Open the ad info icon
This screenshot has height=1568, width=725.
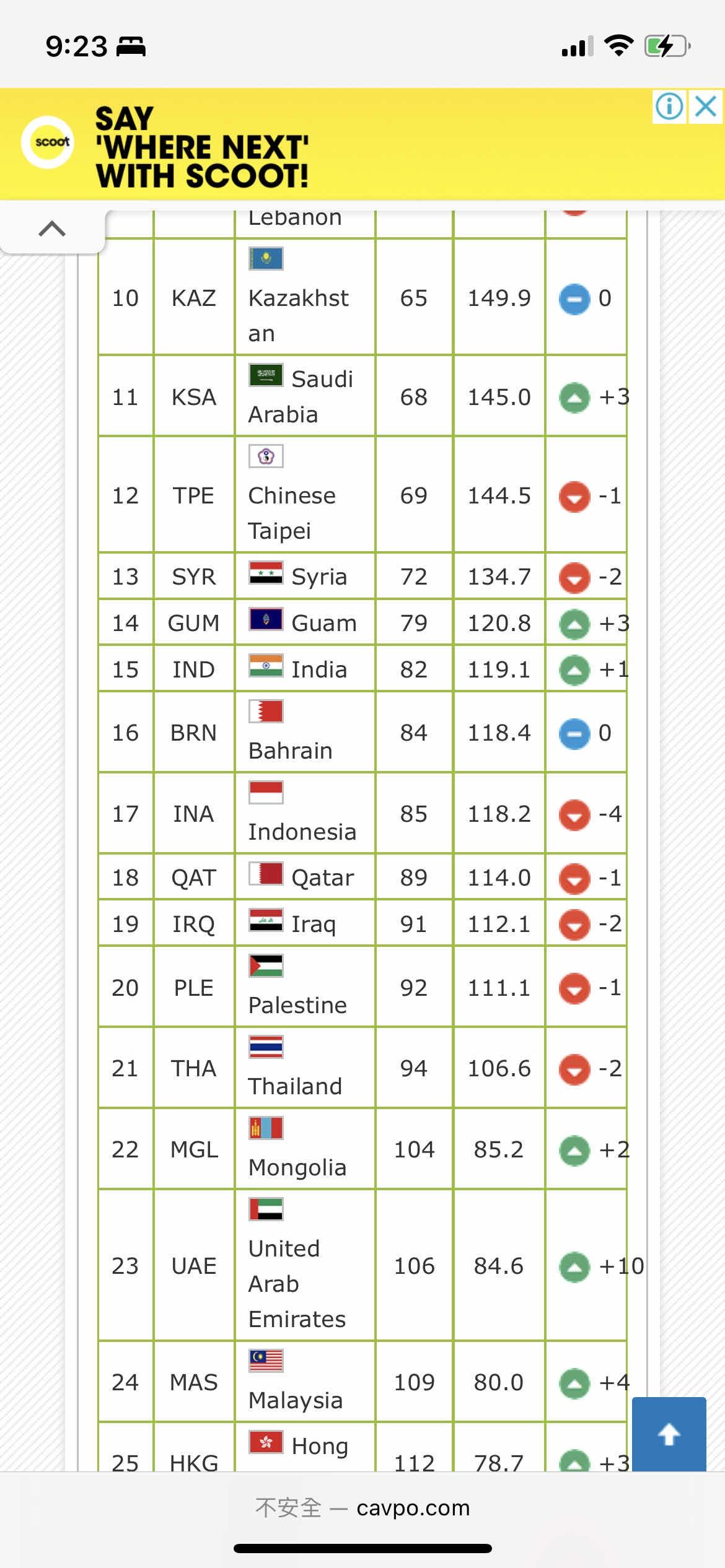669,107
